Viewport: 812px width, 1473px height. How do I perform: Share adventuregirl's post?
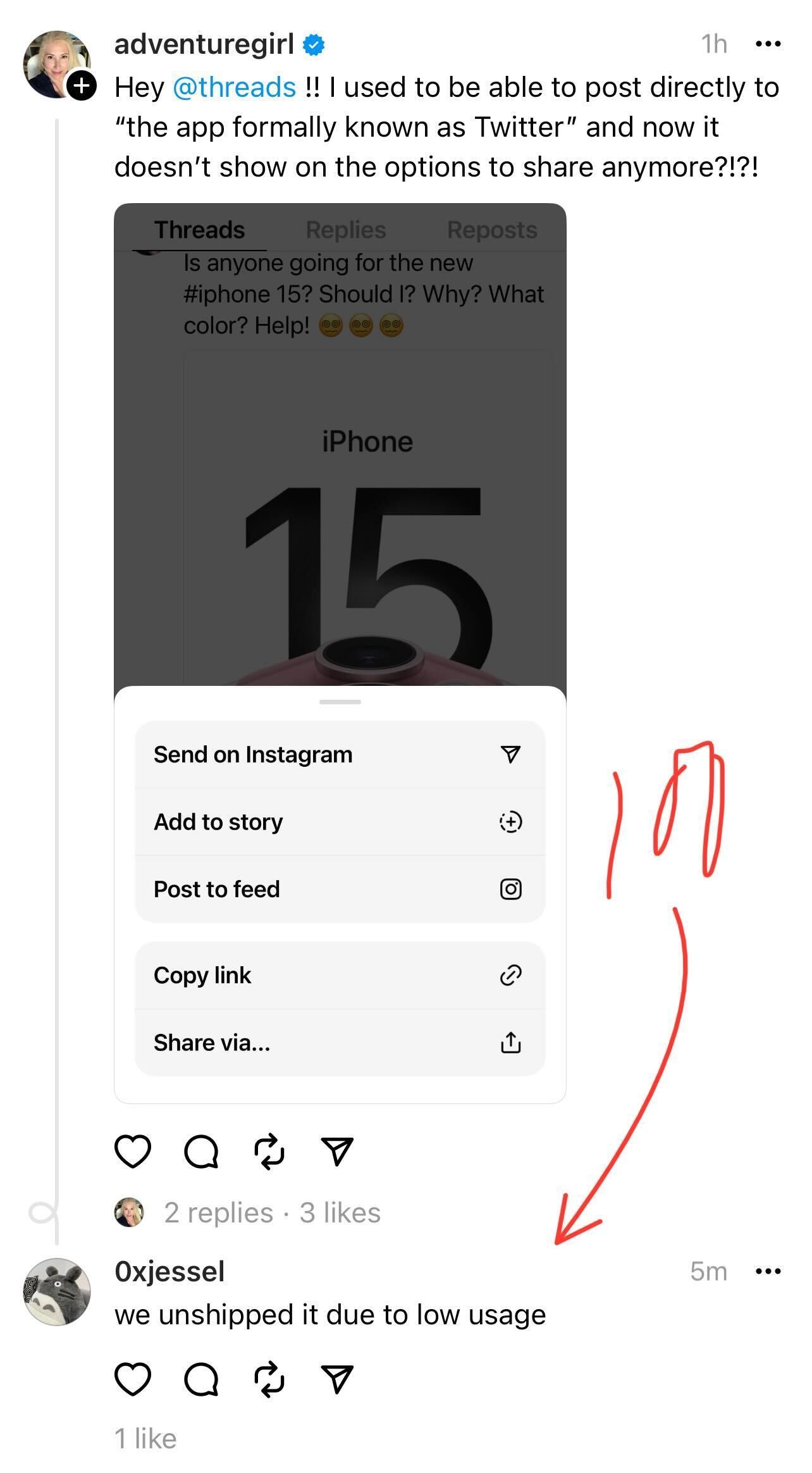point(337,1151)
